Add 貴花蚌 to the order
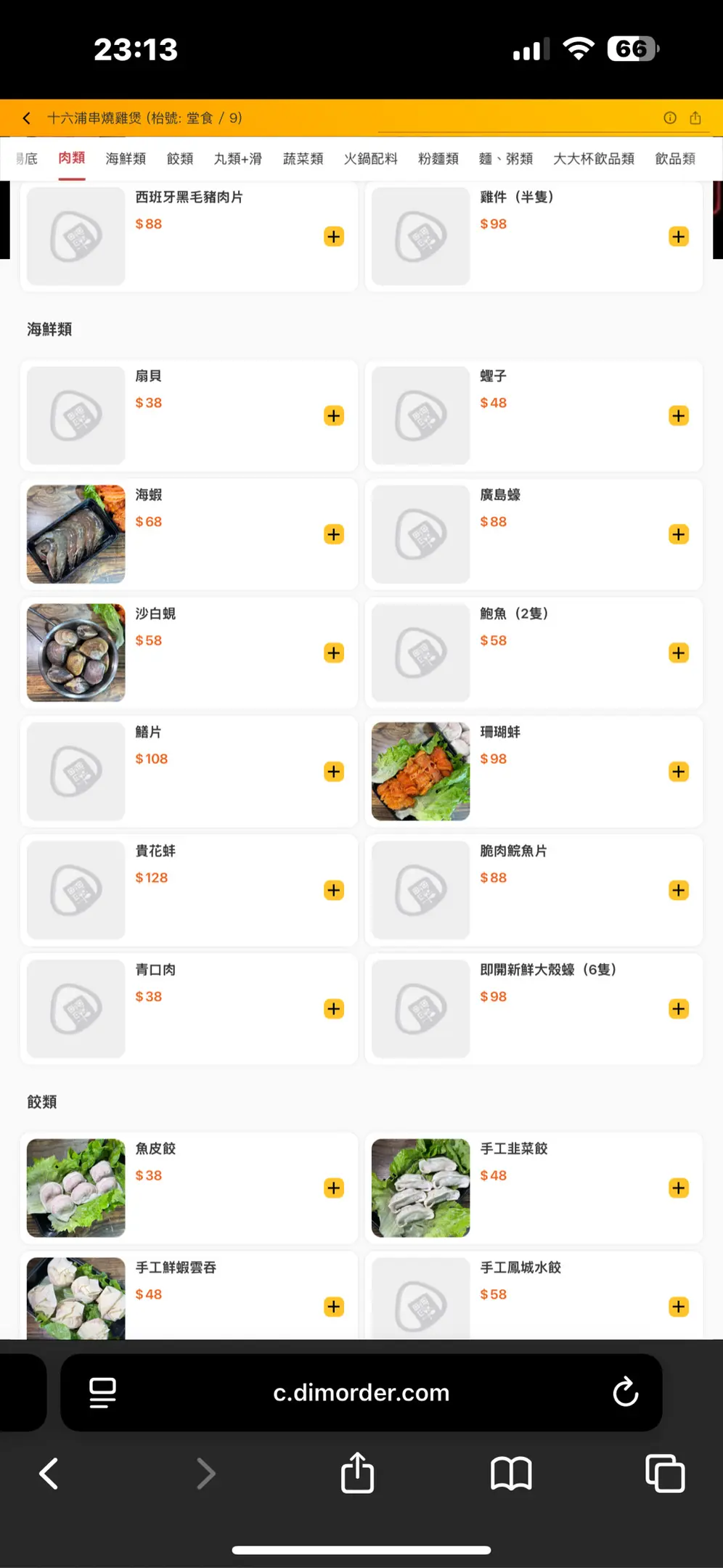 (334, 891)
